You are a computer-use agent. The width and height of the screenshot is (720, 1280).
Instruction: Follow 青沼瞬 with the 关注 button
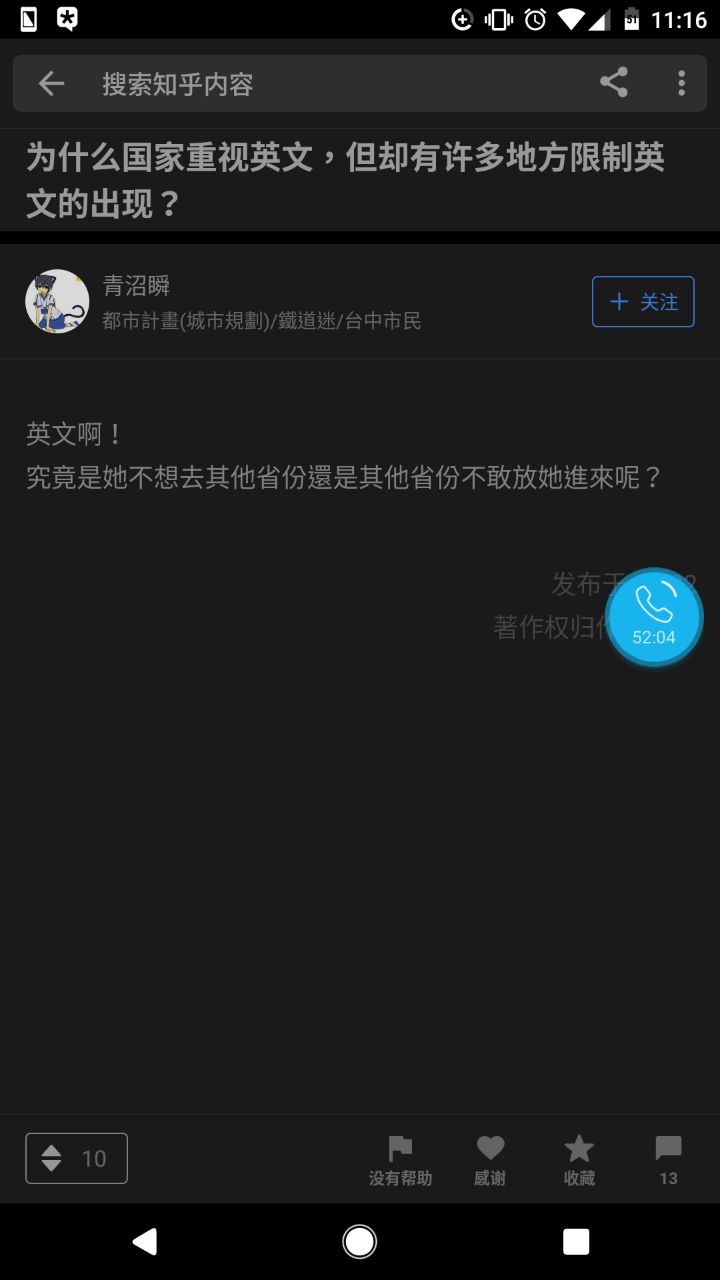click(x=643, y=302)
